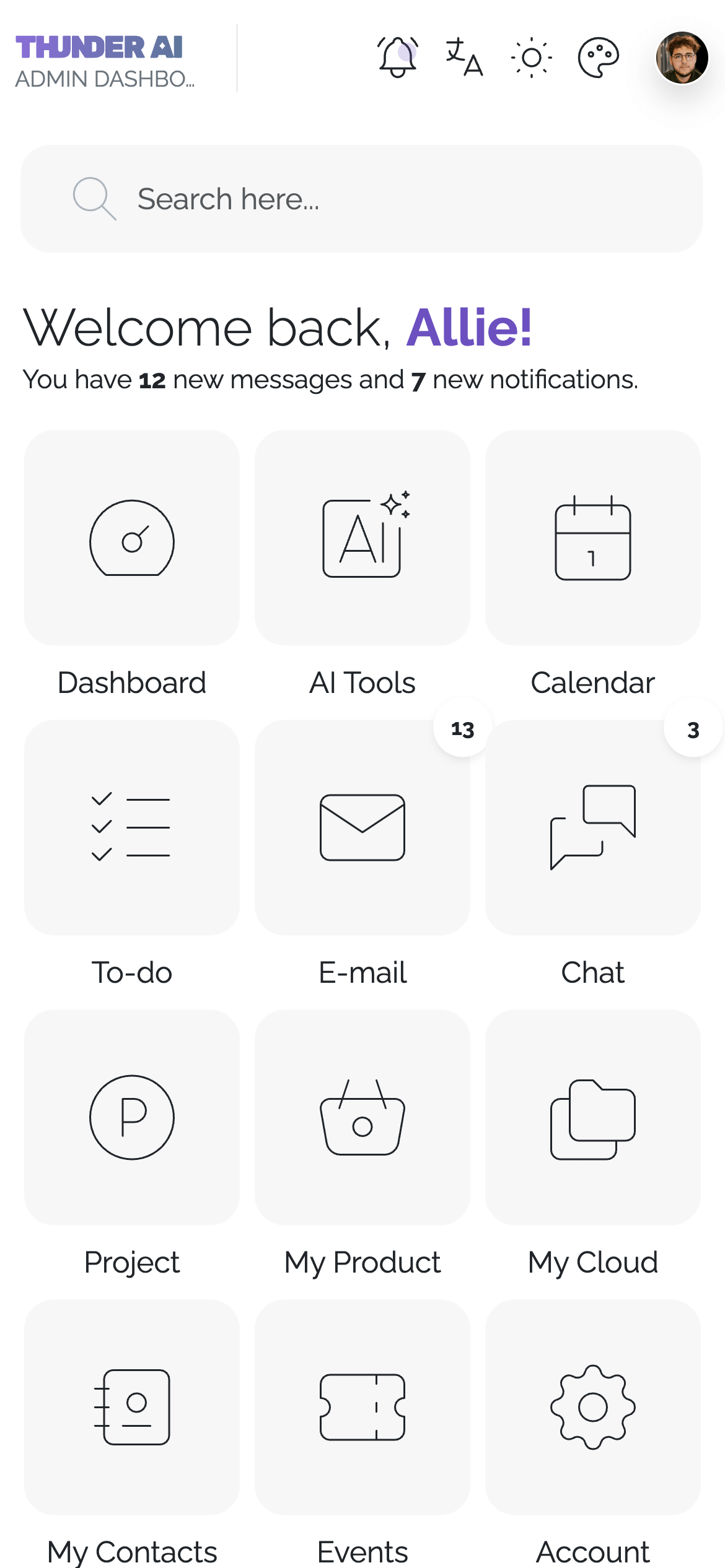
Task: Open My Product
Action: coord(362,1117)
